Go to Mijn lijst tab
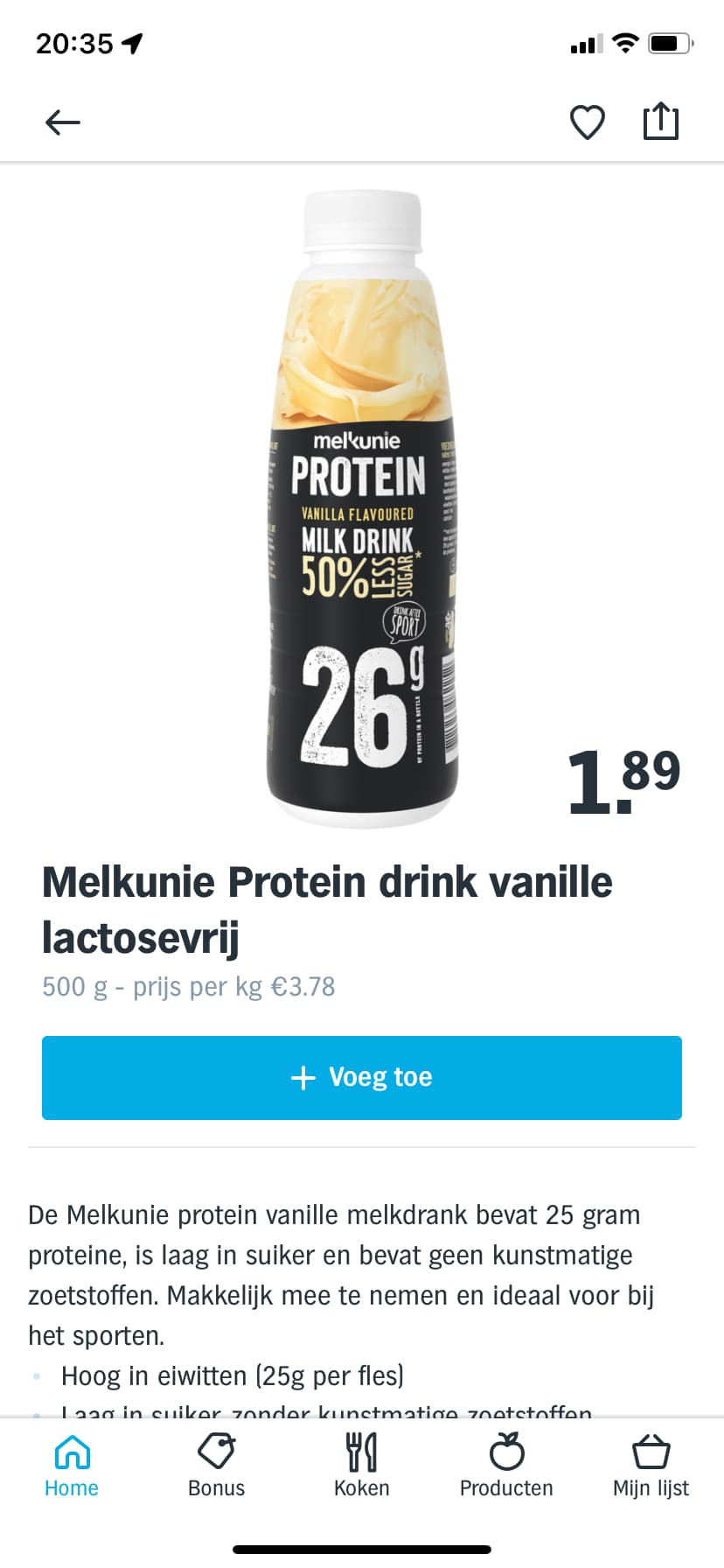The height and width of the screenshot is (1568, 724). tap(651, 1466)
